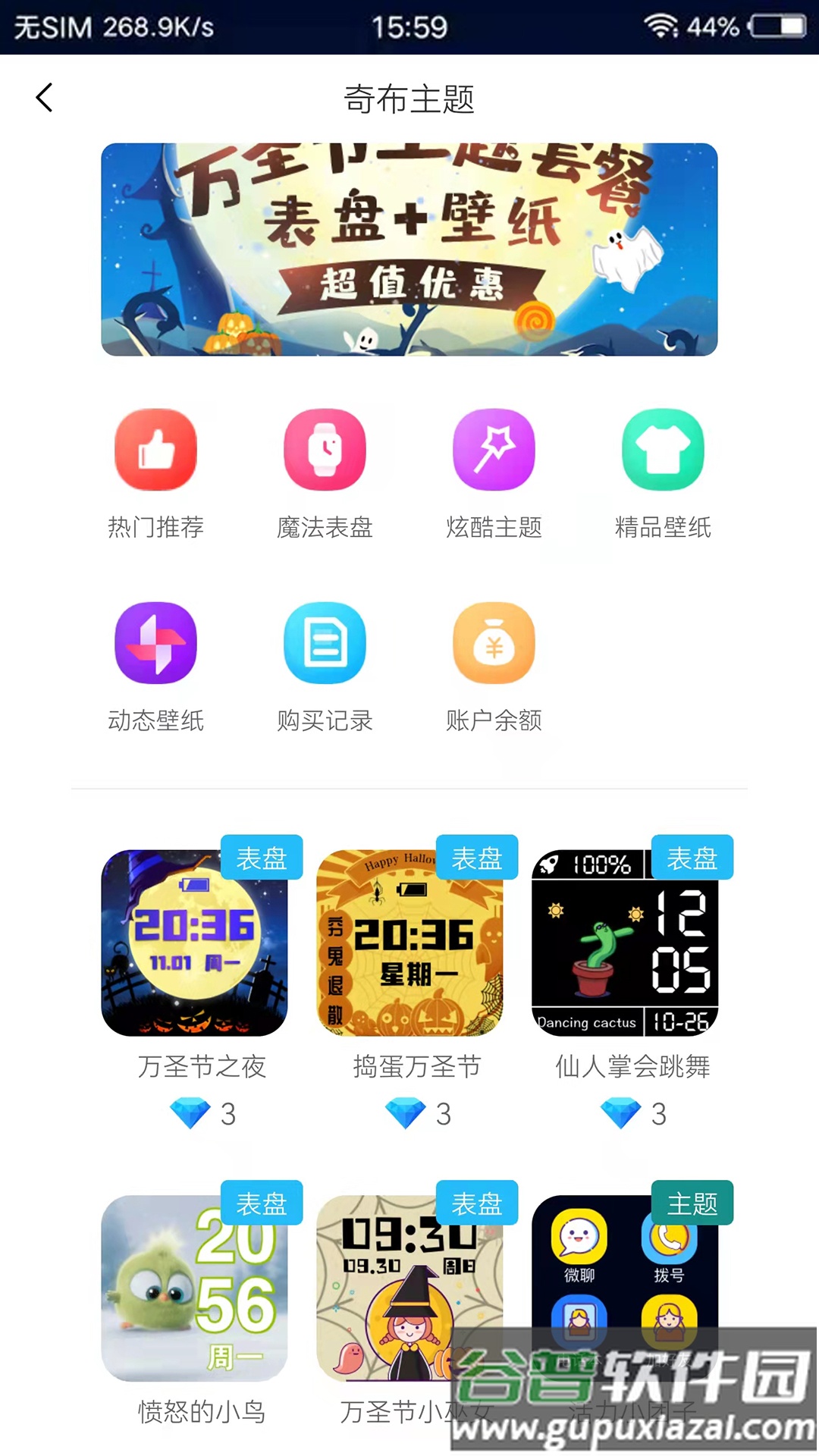This screenshot has width=819, height=1456.
Task: Tap the 表盘 badge on 万圣节之夜
Action: (262, 858)
